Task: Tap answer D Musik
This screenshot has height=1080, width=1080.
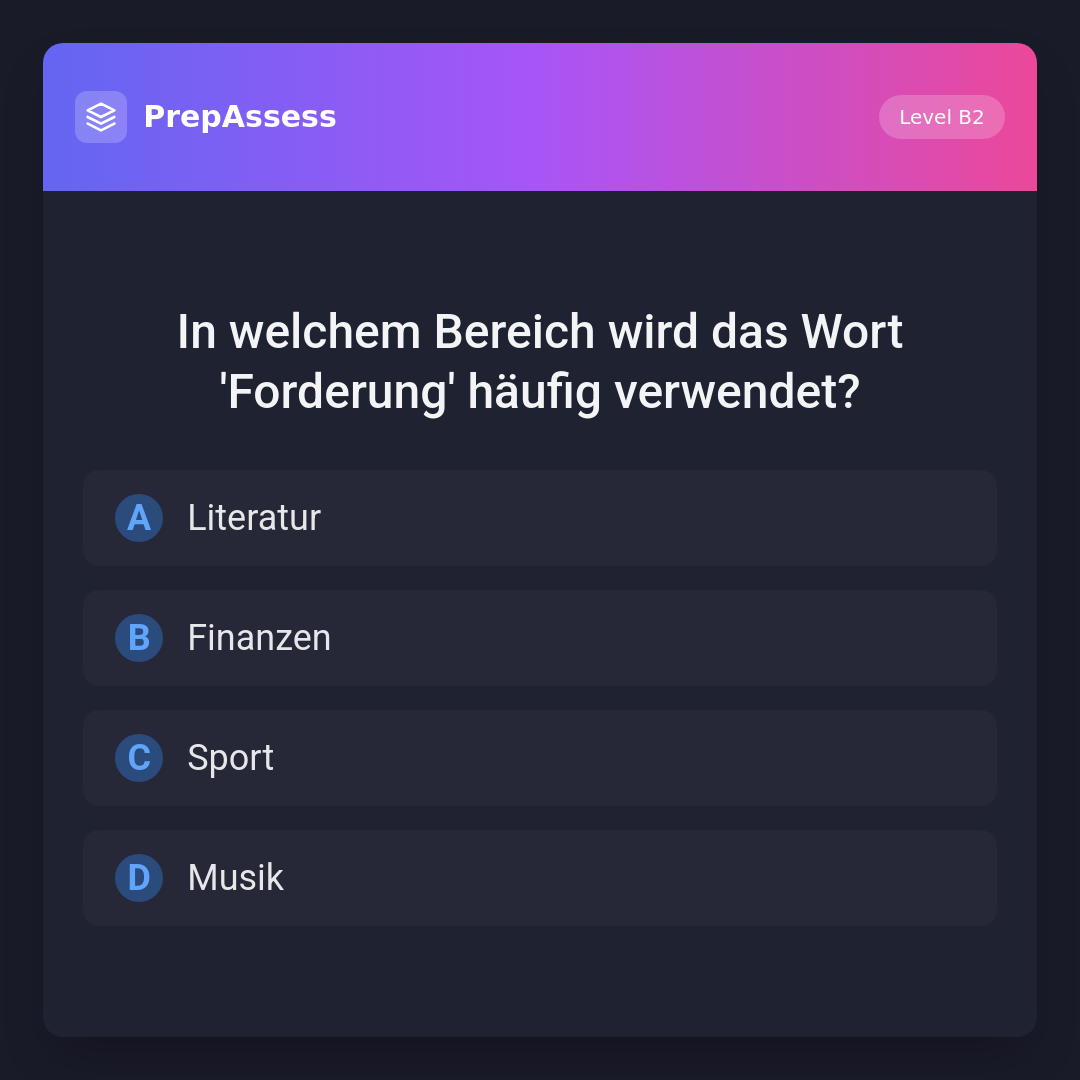Action: (x=540, y=878)
